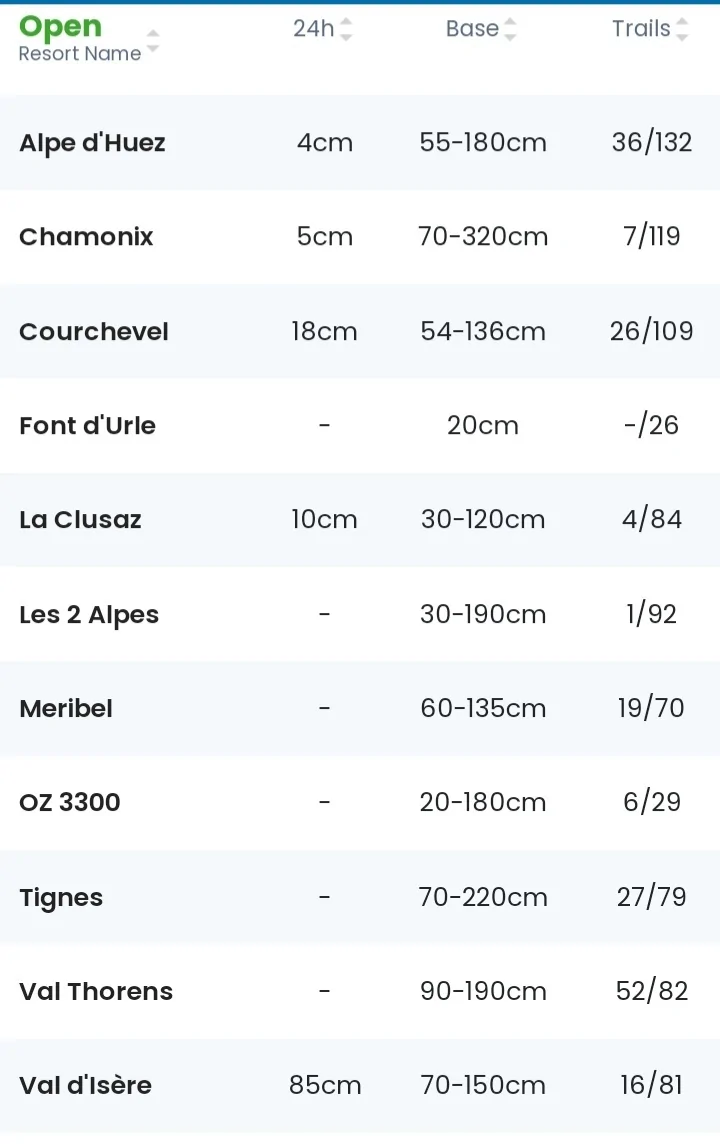Open the Font d'Urle resort row
Image resolution: width=720 pixels, height=1144 pixels.
(88, 426)
